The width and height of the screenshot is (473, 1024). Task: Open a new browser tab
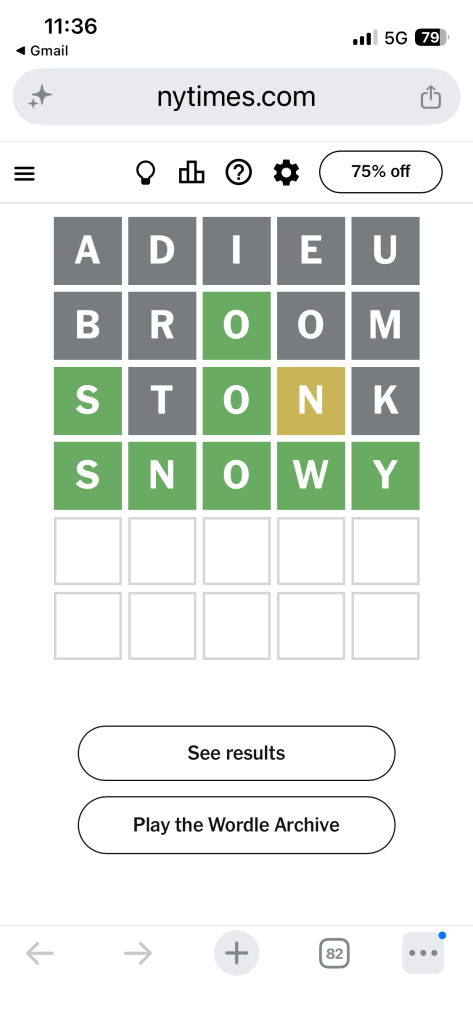coord(236,953)
